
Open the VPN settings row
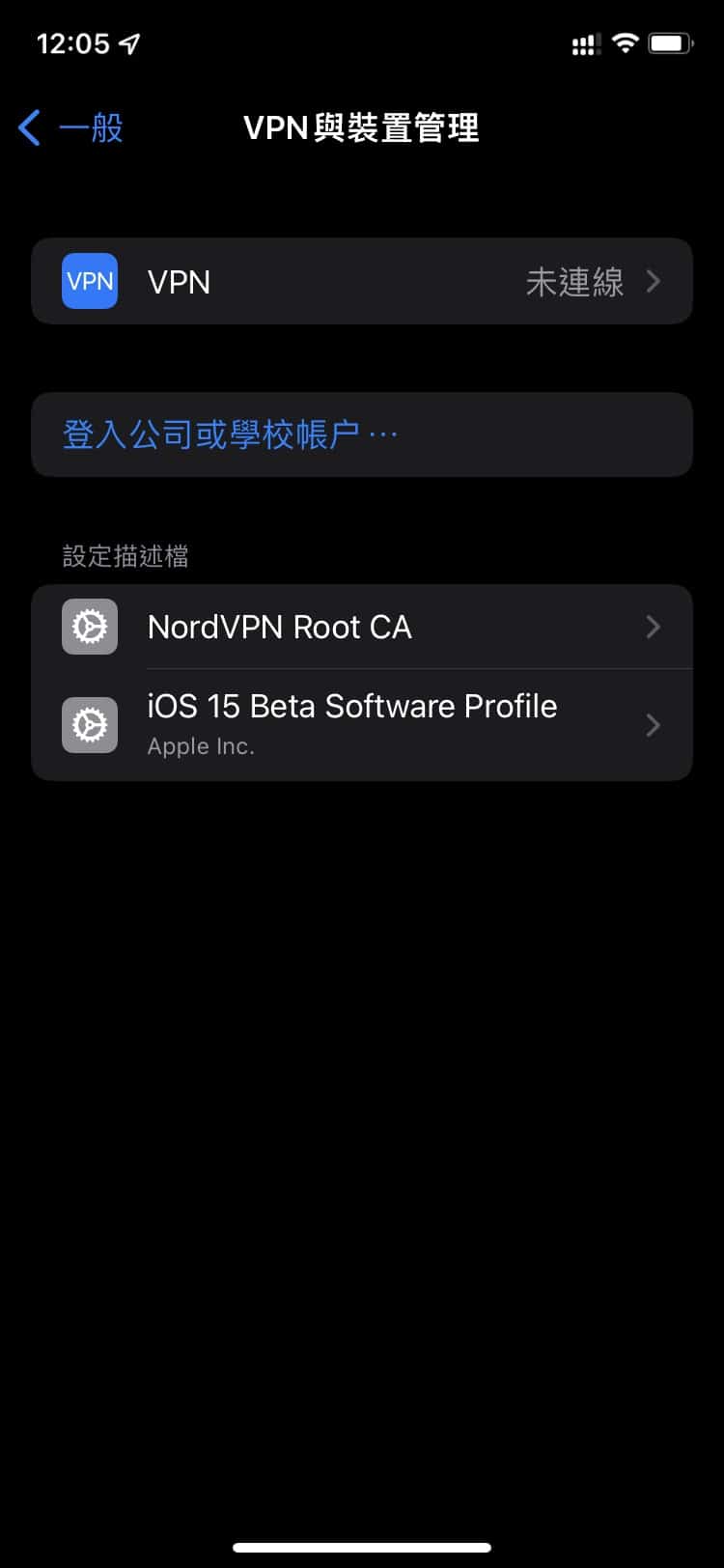point(361,281)
